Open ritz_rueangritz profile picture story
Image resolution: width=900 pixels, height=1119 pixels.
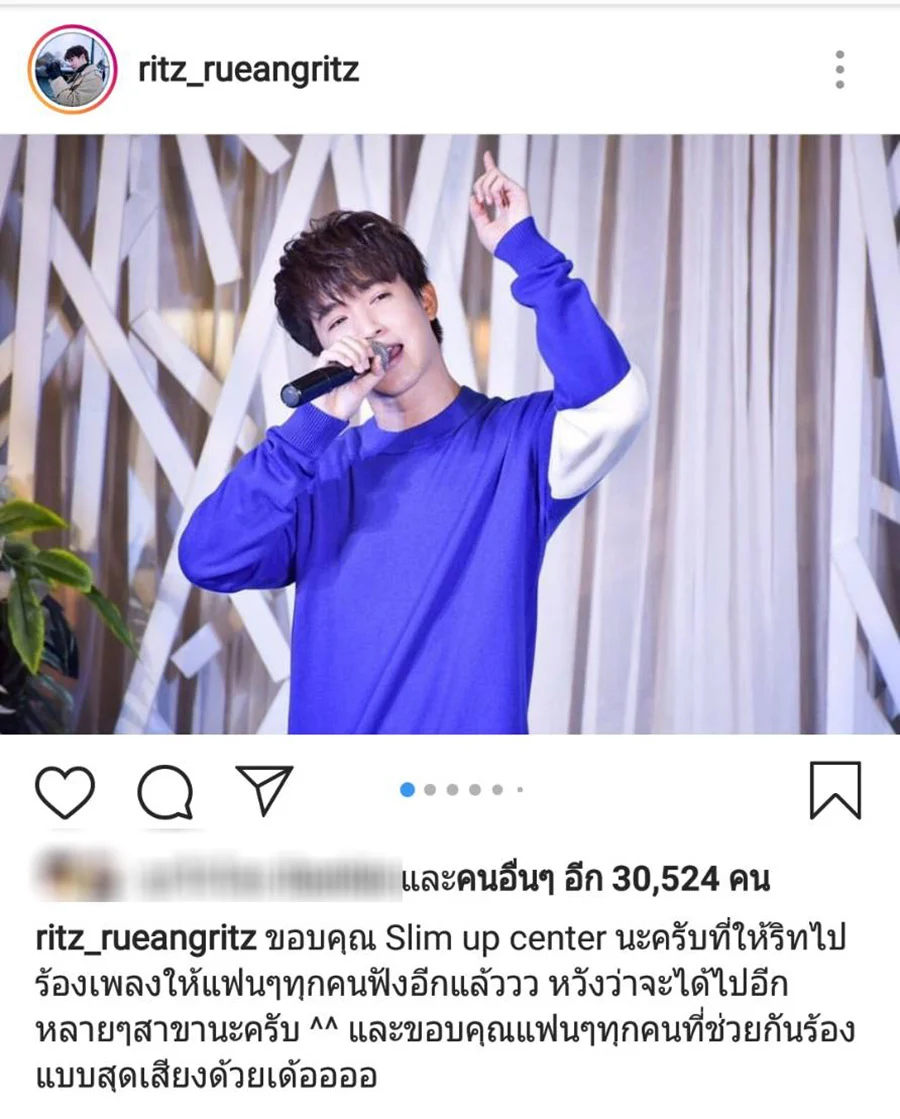pos(72,70)
